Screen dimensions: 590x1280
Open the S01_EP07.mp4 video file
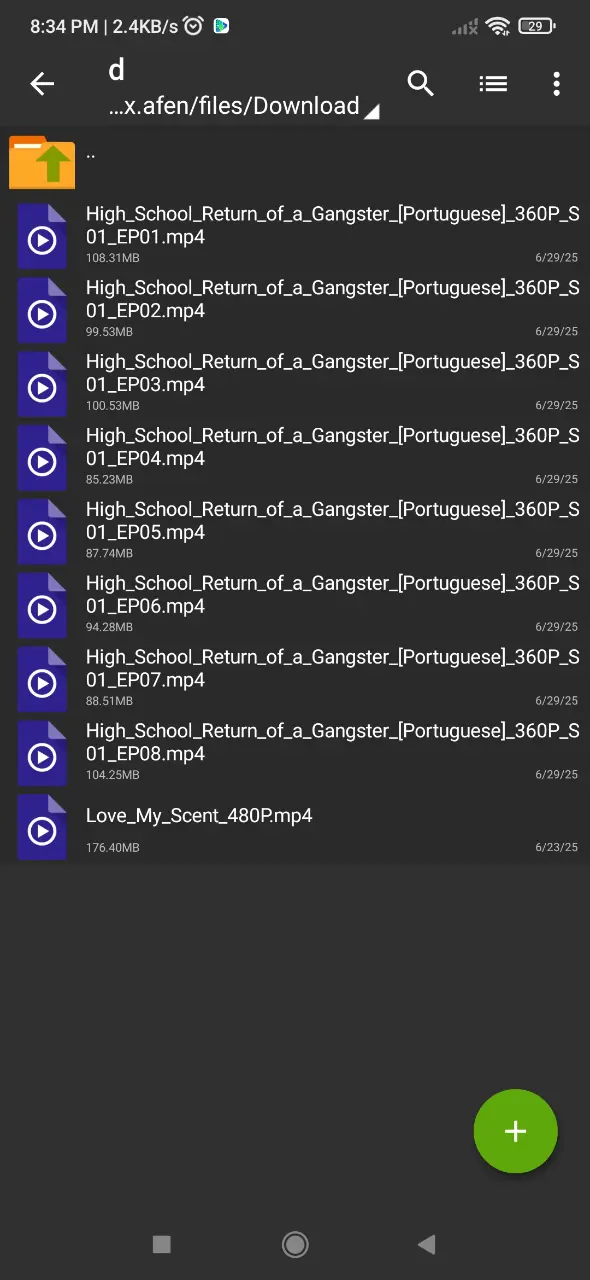coord(295,679)
